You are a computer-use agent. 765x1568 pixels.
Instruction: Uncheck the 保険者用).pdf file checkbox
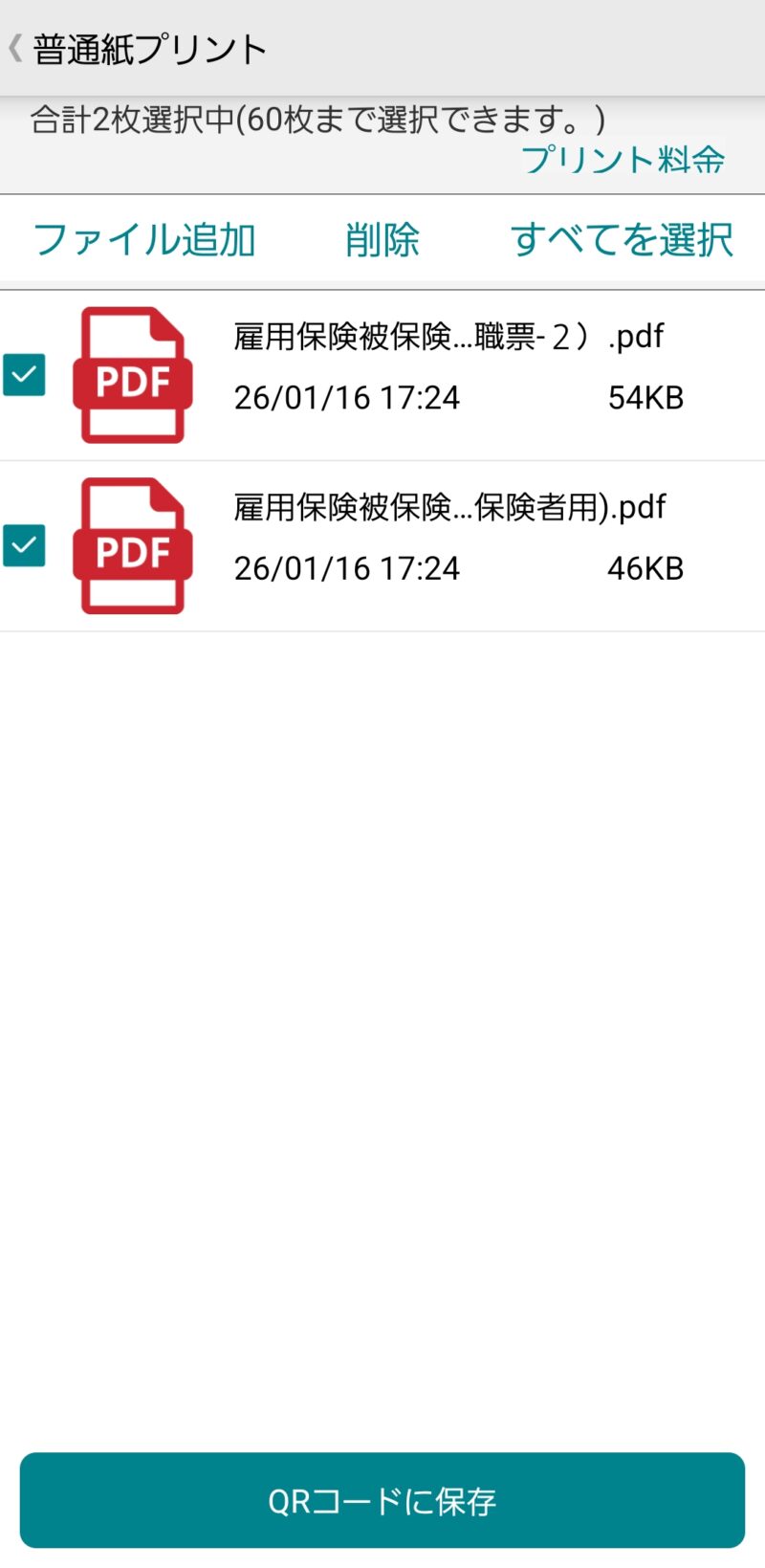click(24, 545)
